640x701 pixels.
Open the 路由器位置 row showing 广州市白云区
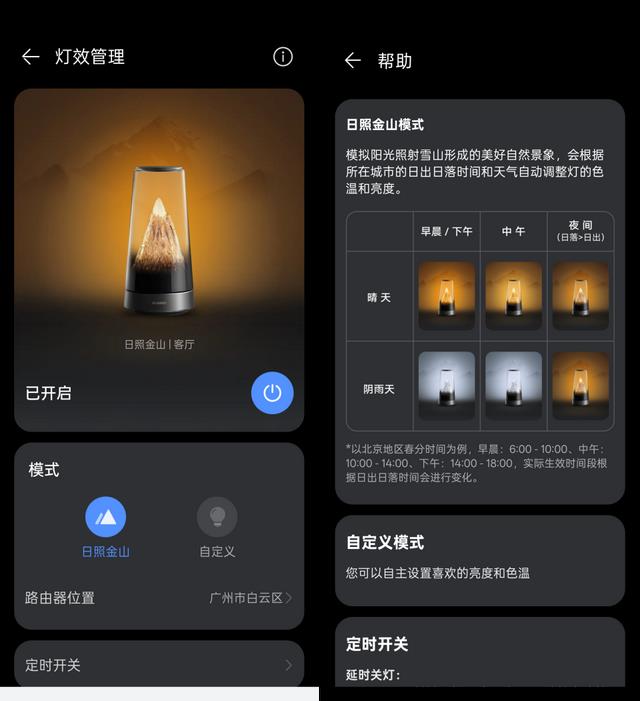(x=160, y=598)
